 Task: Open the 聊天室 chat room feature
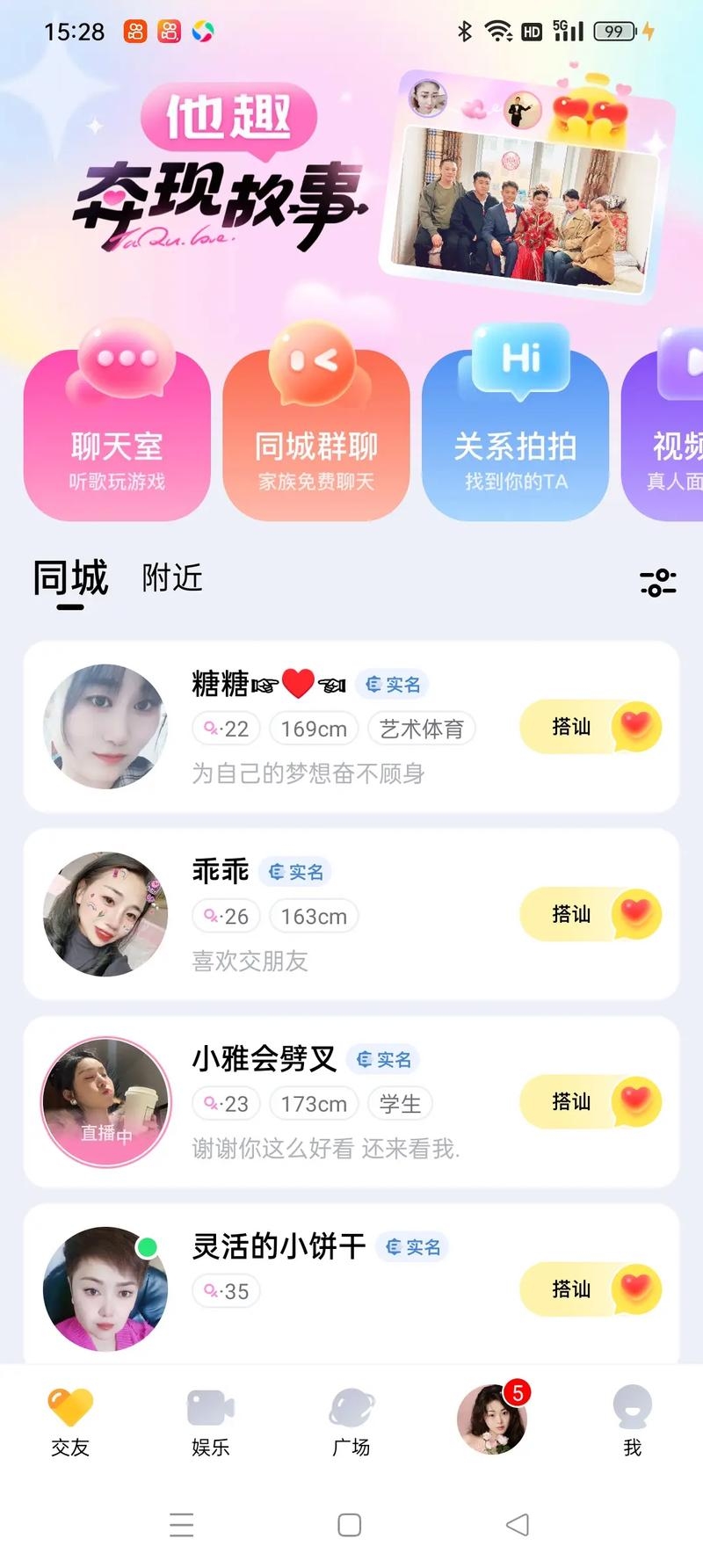click(x=117, y=425)
